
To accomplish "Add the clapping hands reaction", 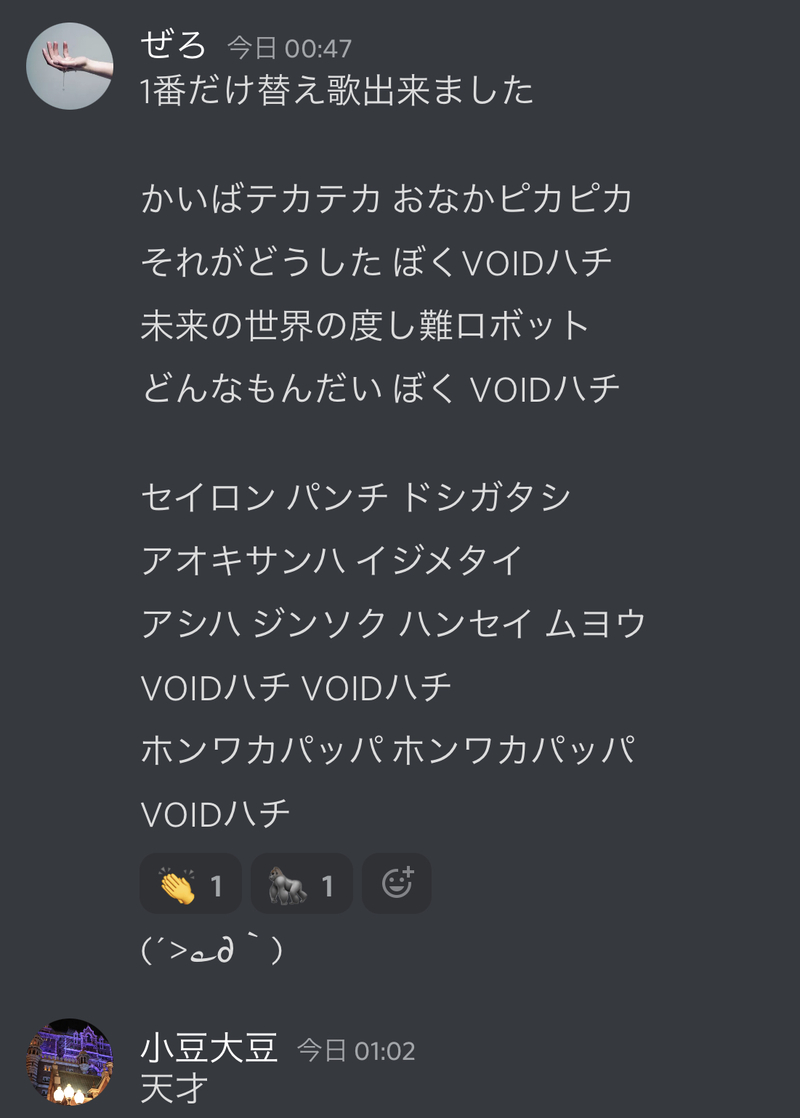I will coord(190,884).
